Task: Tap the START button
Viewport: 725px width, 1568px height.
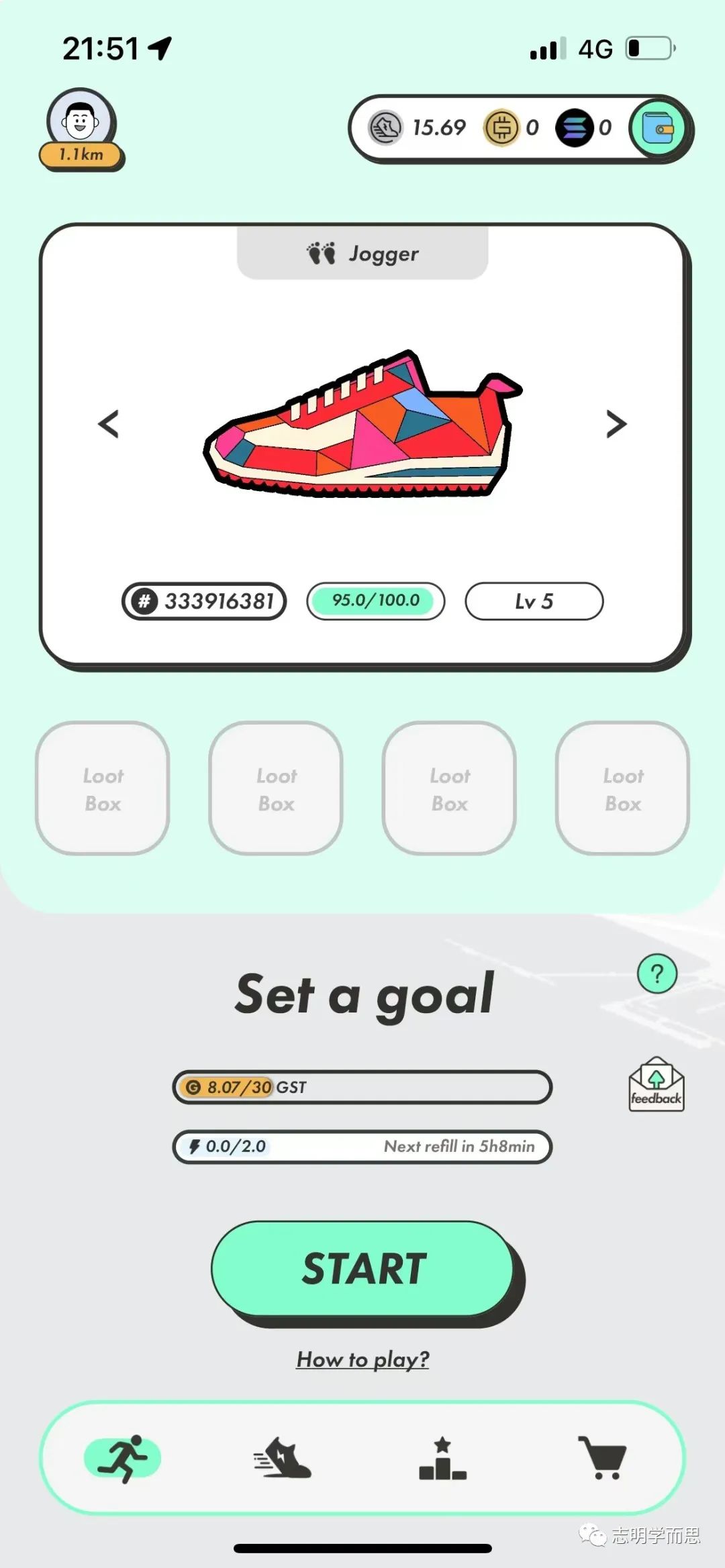Action: pyautogui.click(x=363, y=1269)
